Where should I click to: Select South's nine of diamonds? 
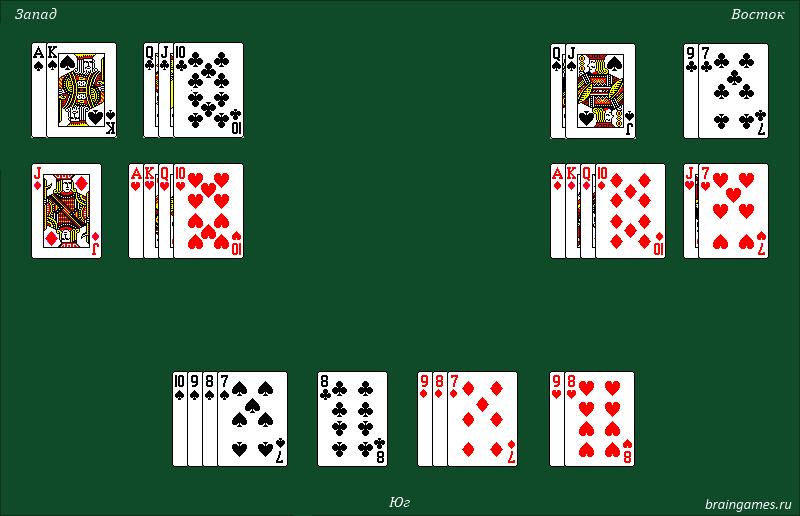424,420
